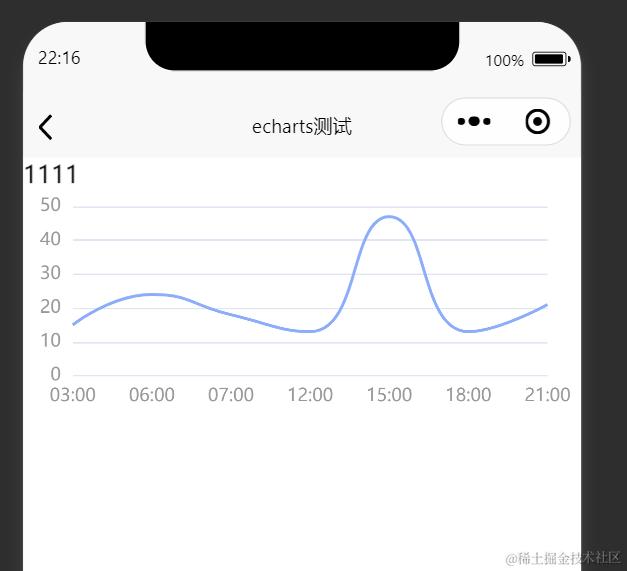Viewport: 627px width, 571px height.
Task: Open the three-dot mini program menu
Action: click(474, 122)
